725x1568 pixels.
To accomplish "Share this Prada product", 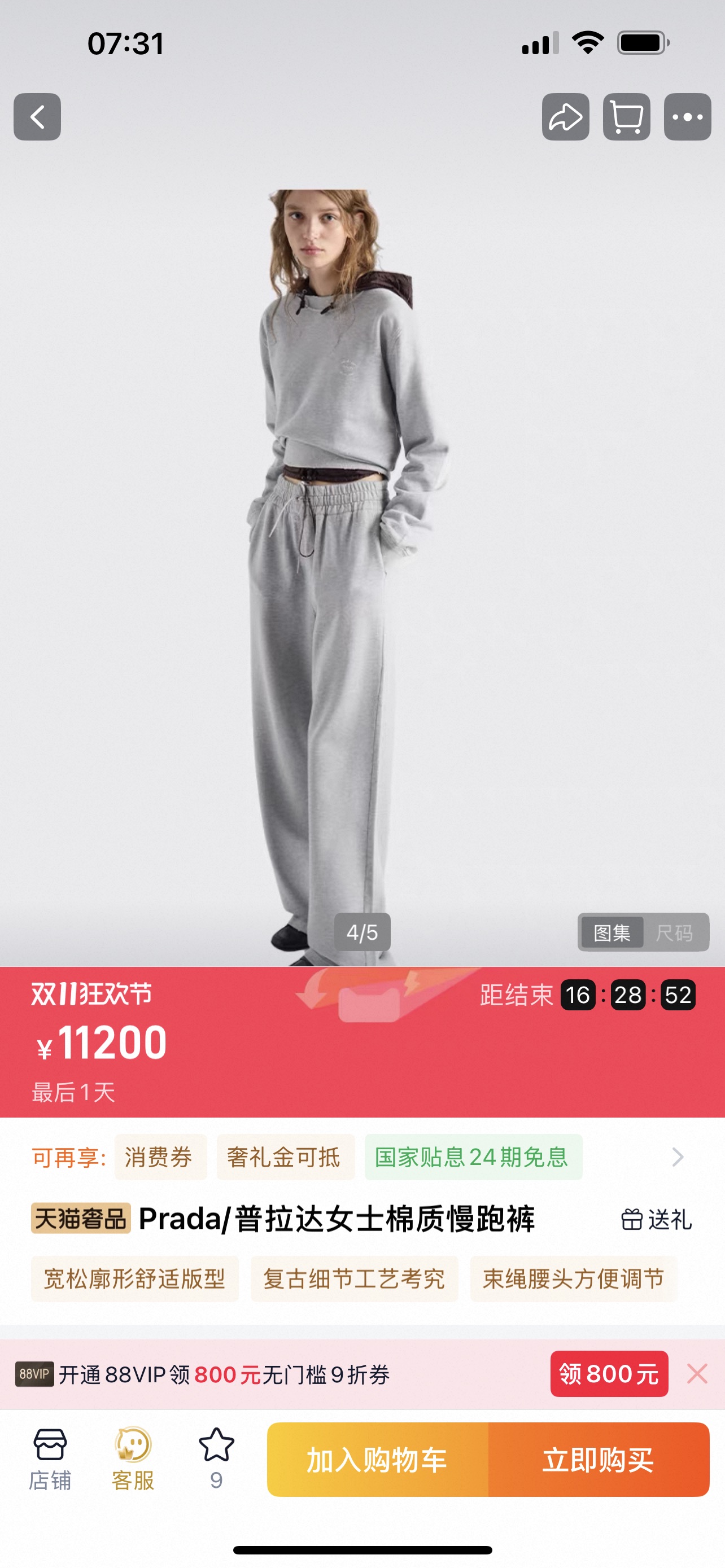I will tap(566, 117).
